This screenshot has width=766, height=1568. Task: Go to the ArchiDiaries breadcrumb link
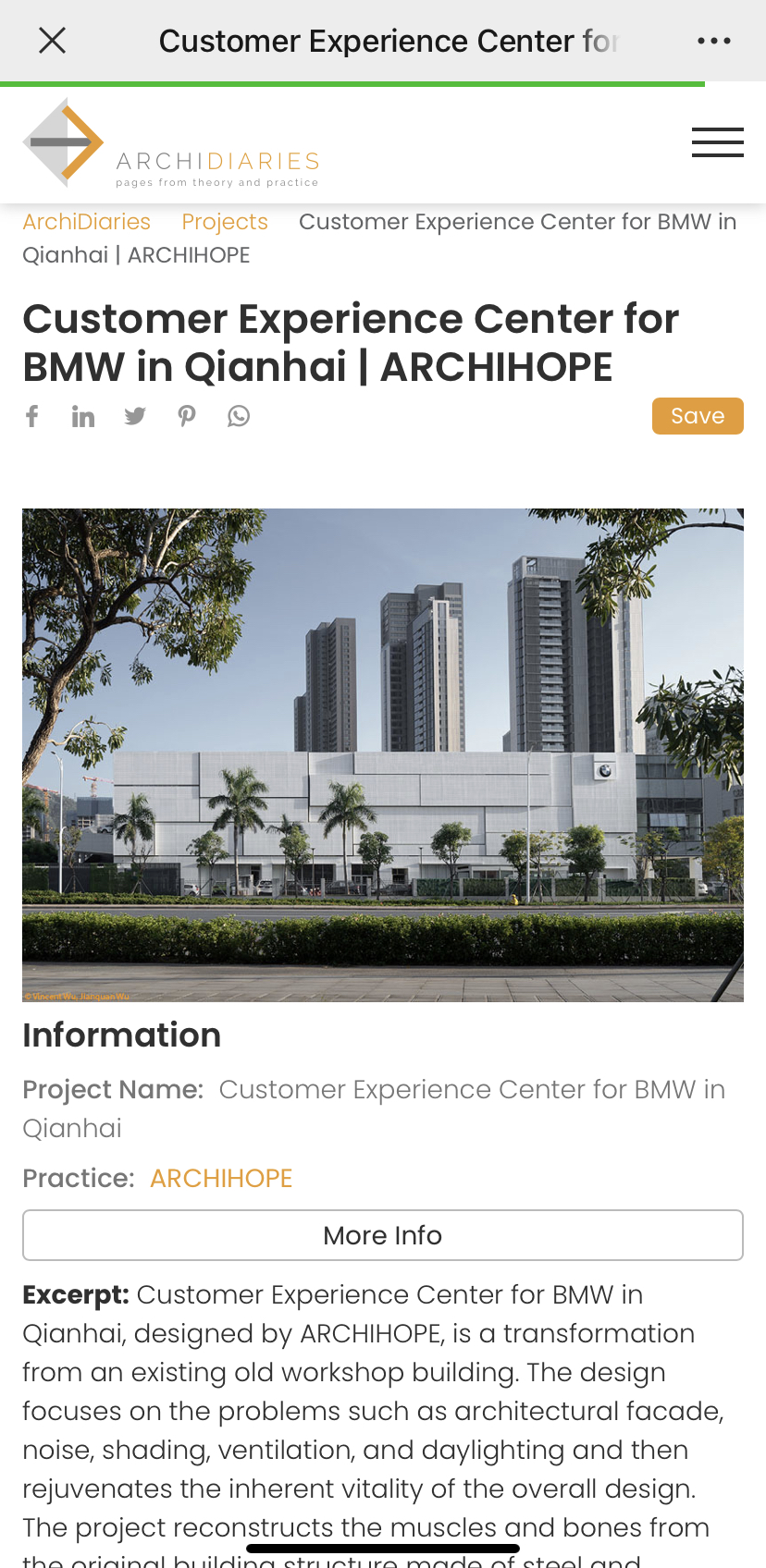(87, 222)
